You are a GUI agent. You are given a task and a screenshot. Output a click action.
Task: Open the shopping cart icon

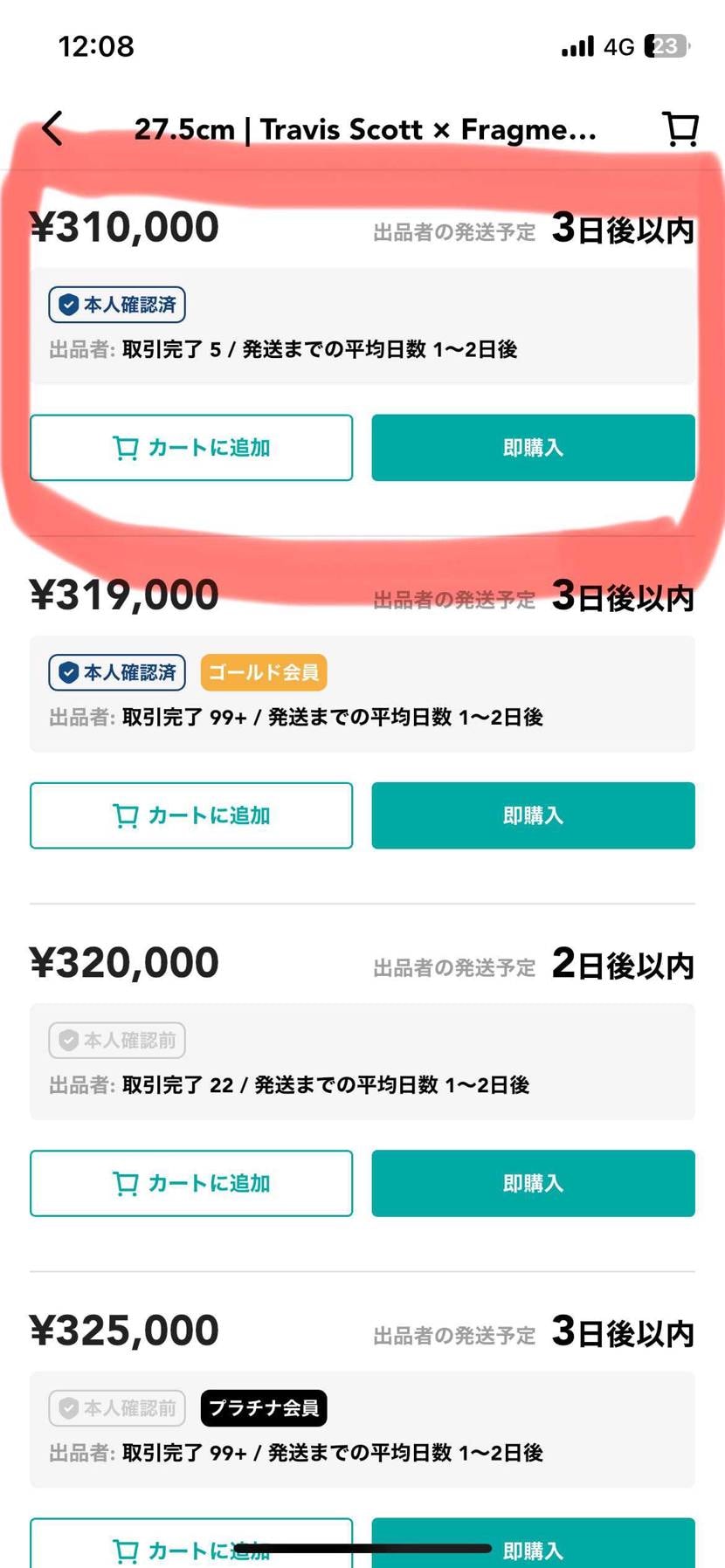point(680,129)
